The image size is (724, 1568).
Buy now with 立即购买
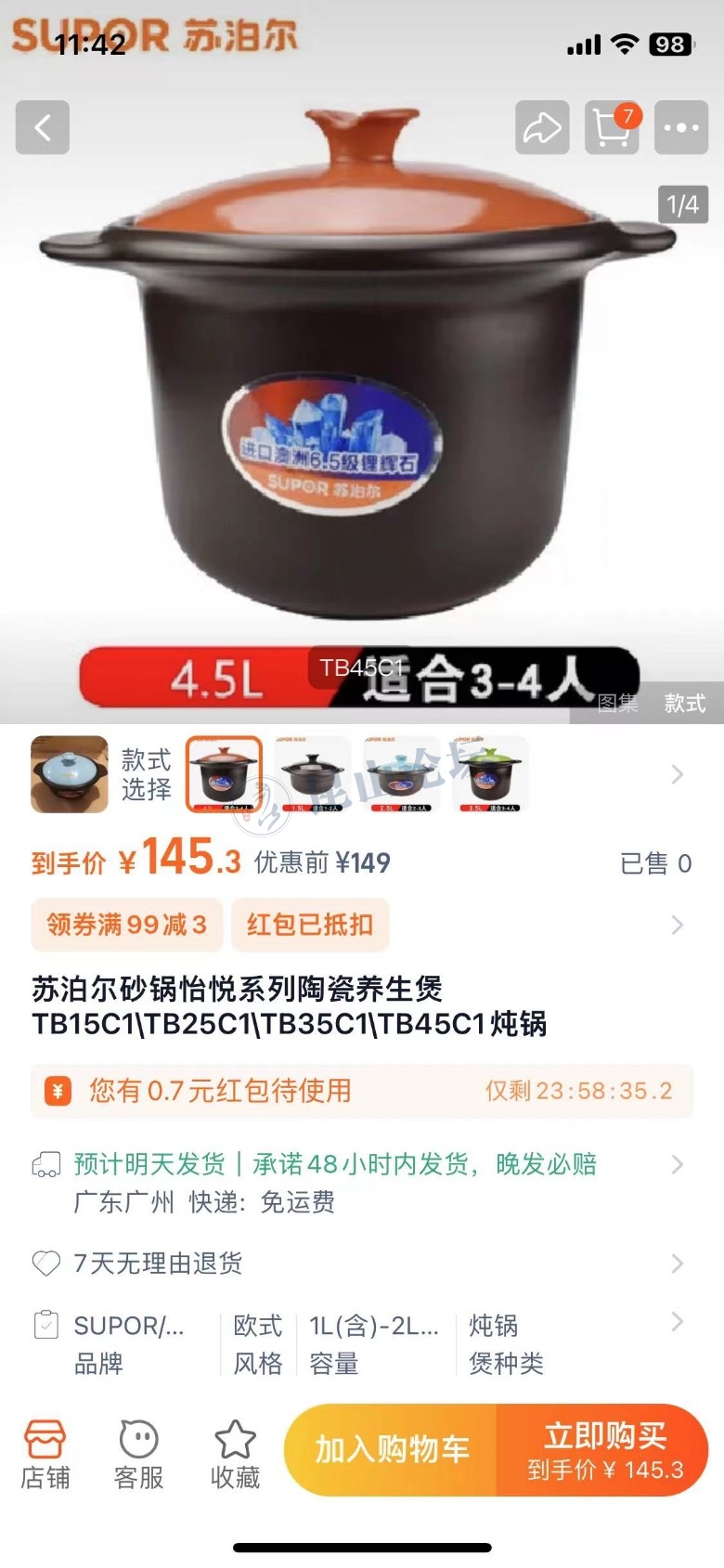[604, 1449]
